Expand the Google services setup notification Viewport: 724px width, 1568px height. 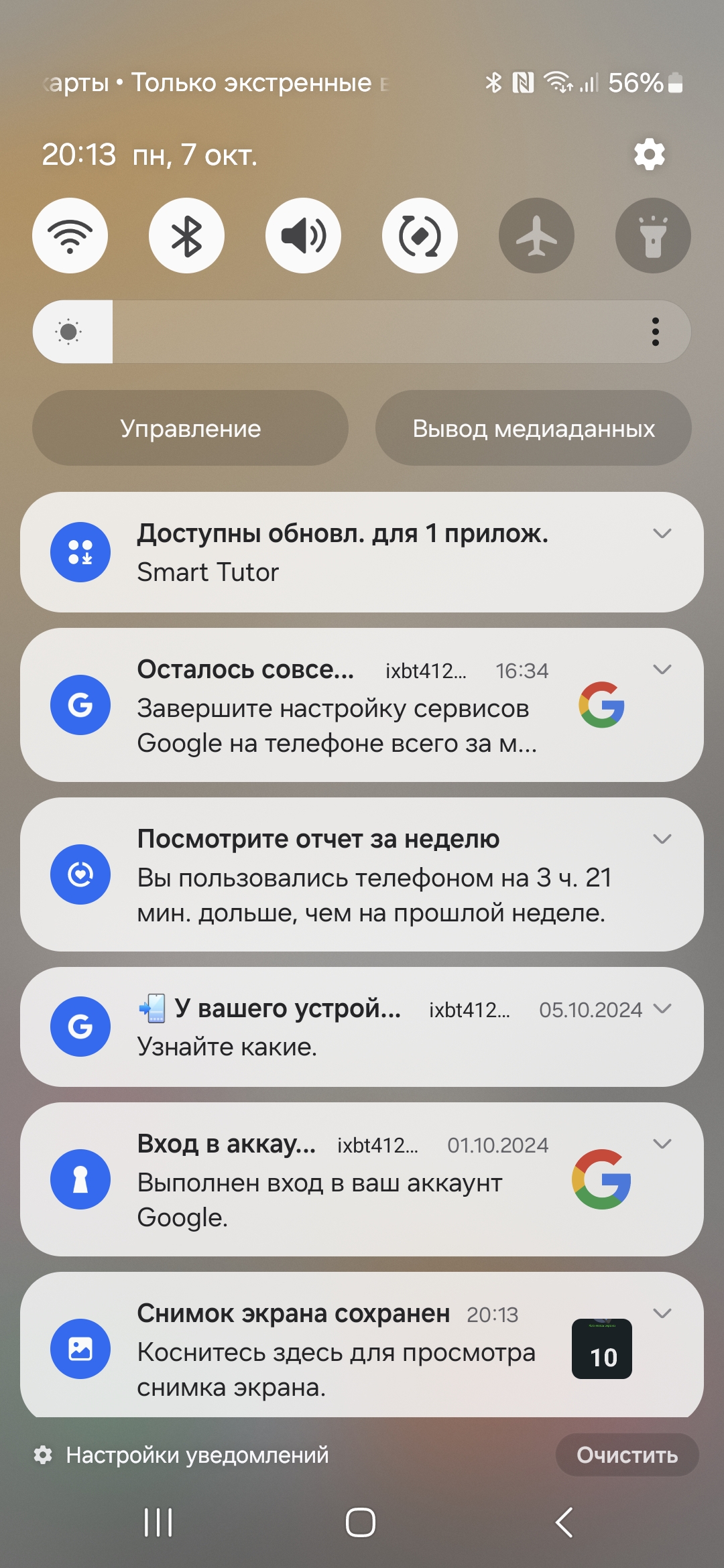662,669
